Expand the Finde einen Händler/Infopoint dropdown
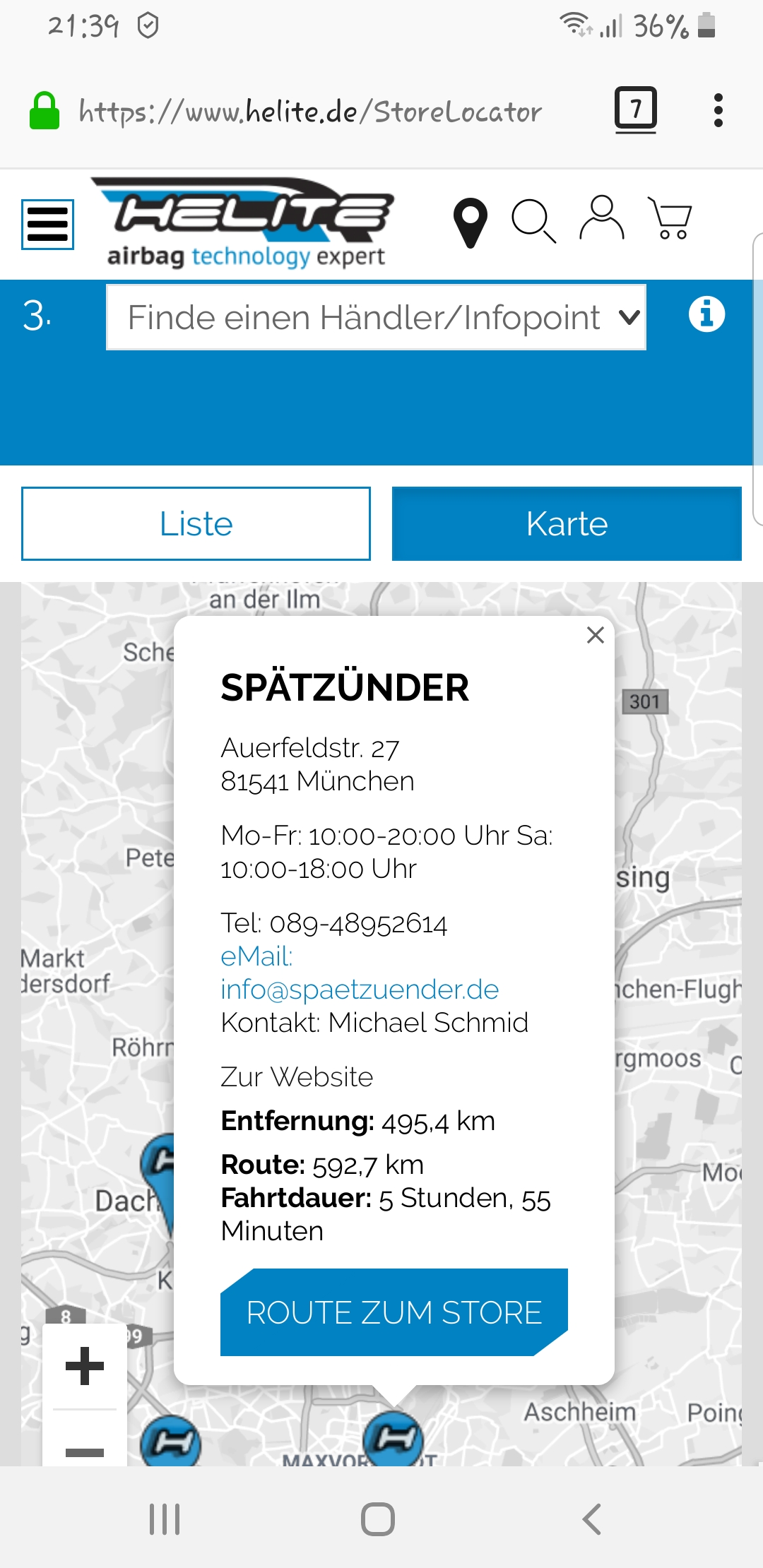The height and width of the screenshot is (1568, 763). pos(376,317)
